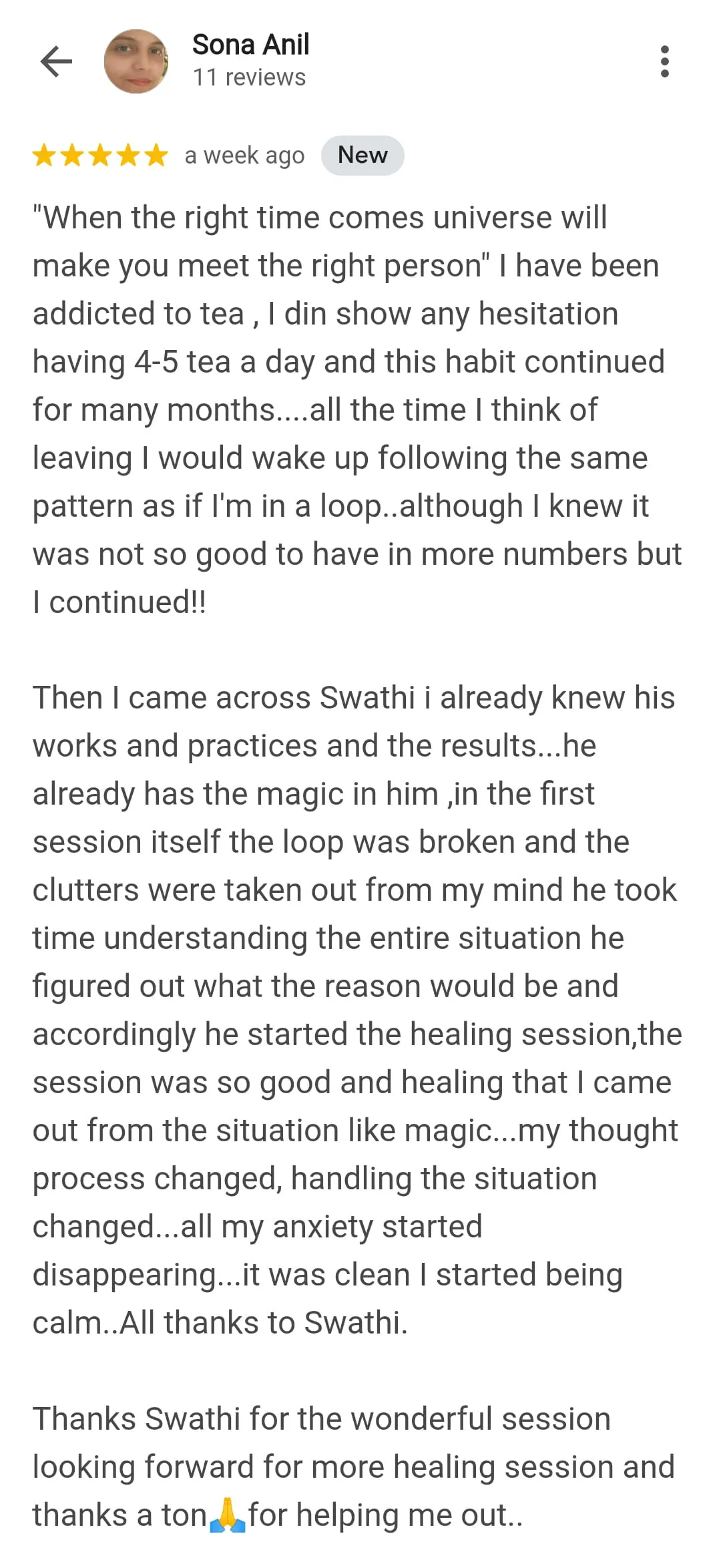This screenshot has height=1568, width=721.
Task: Go back using the arrow icon
Action: point(56,61)
